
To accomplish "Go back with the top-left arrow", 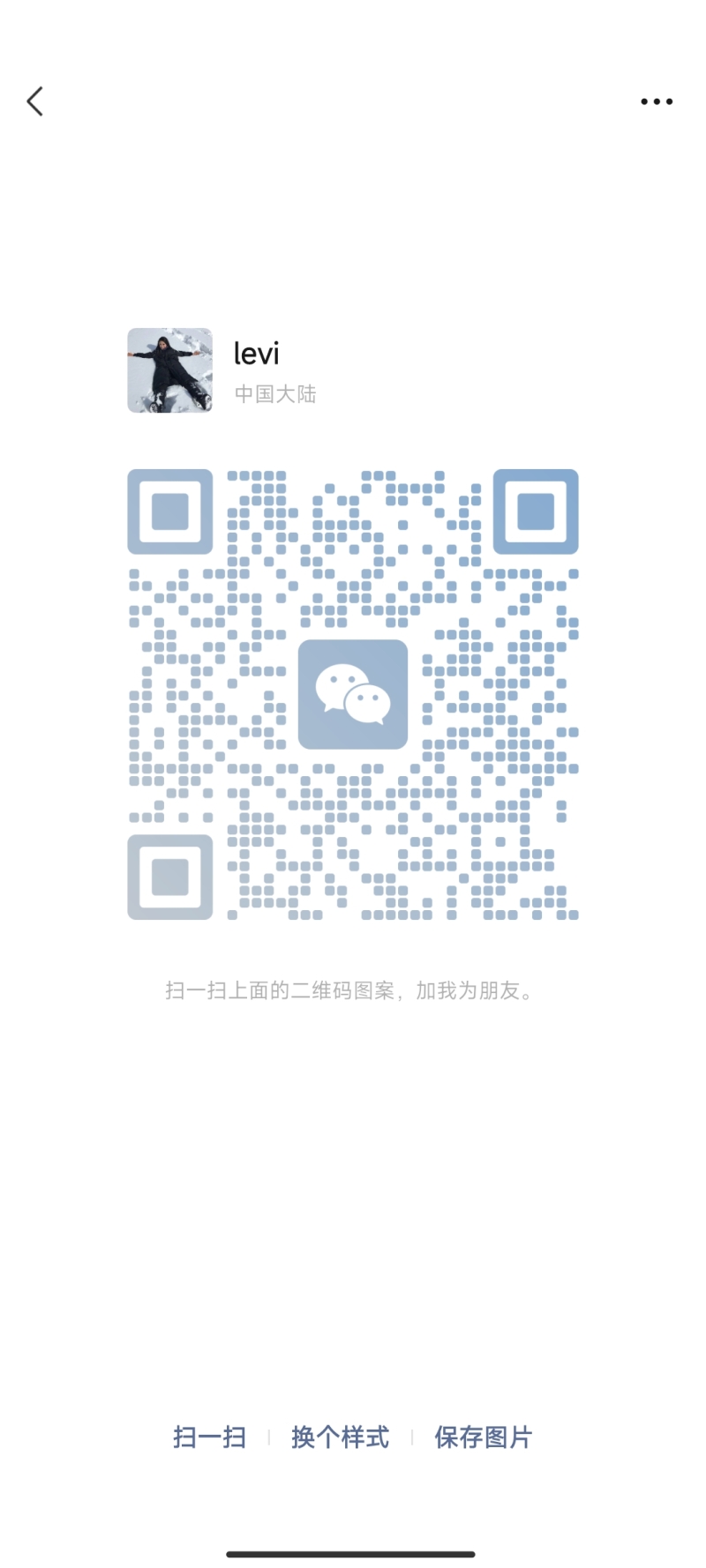I will click(x=35, y=101).
